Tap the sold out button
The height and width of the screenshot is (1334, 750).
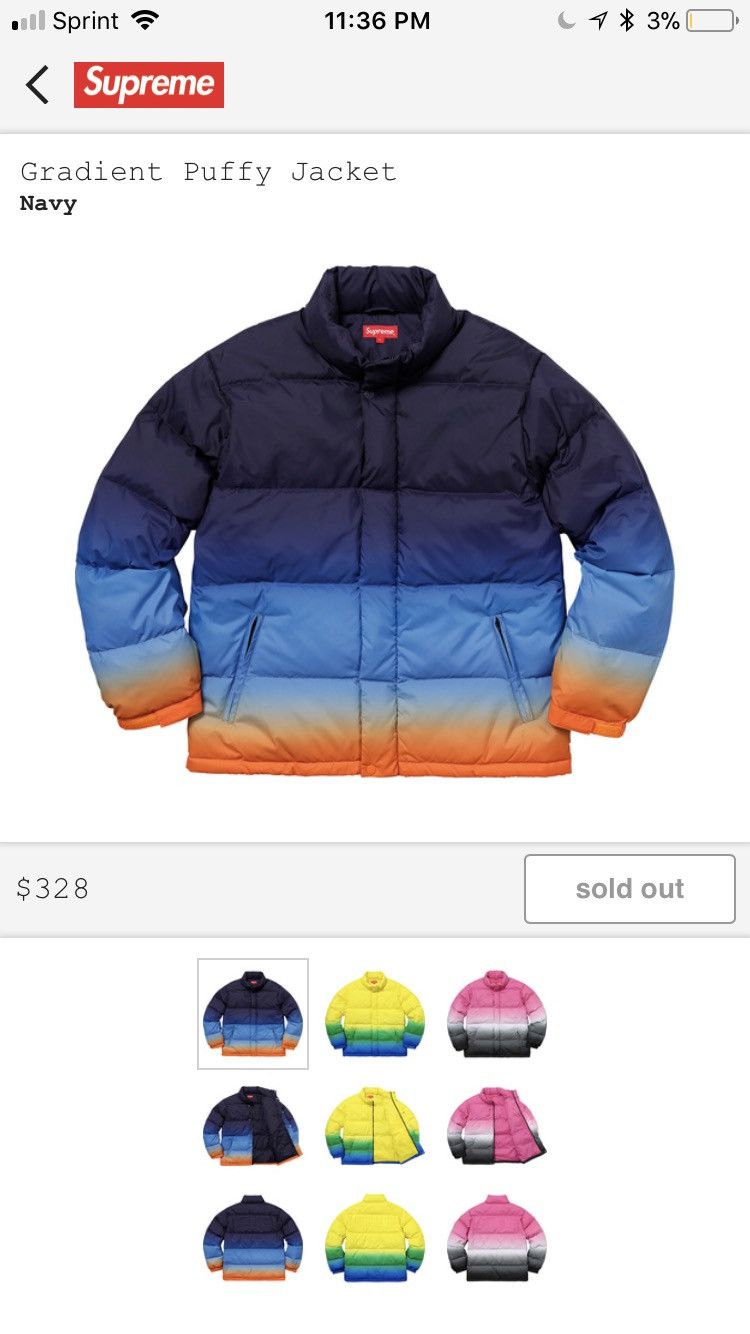[630, 889]
